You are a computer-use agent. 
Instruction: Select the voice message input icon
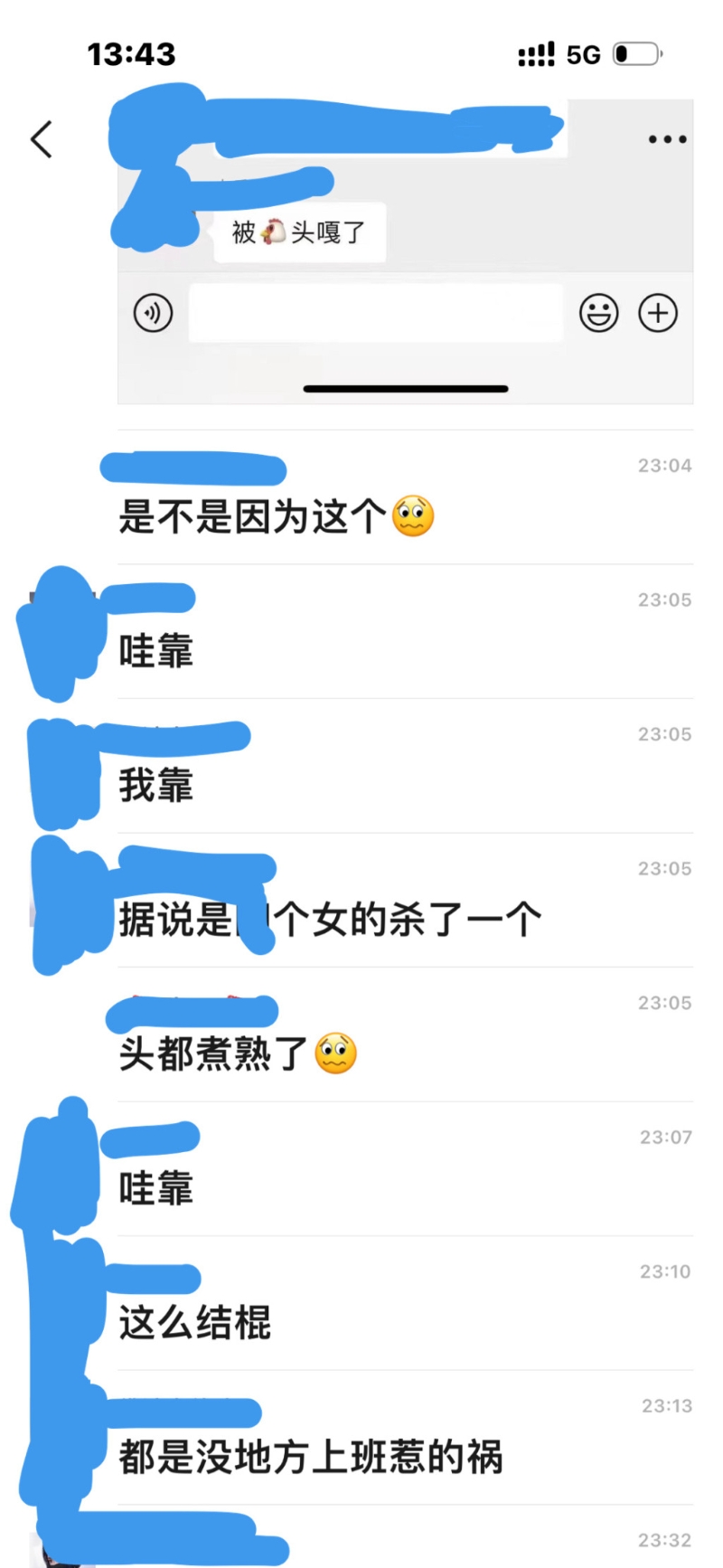pyautogui.click(x=153, y=312)
